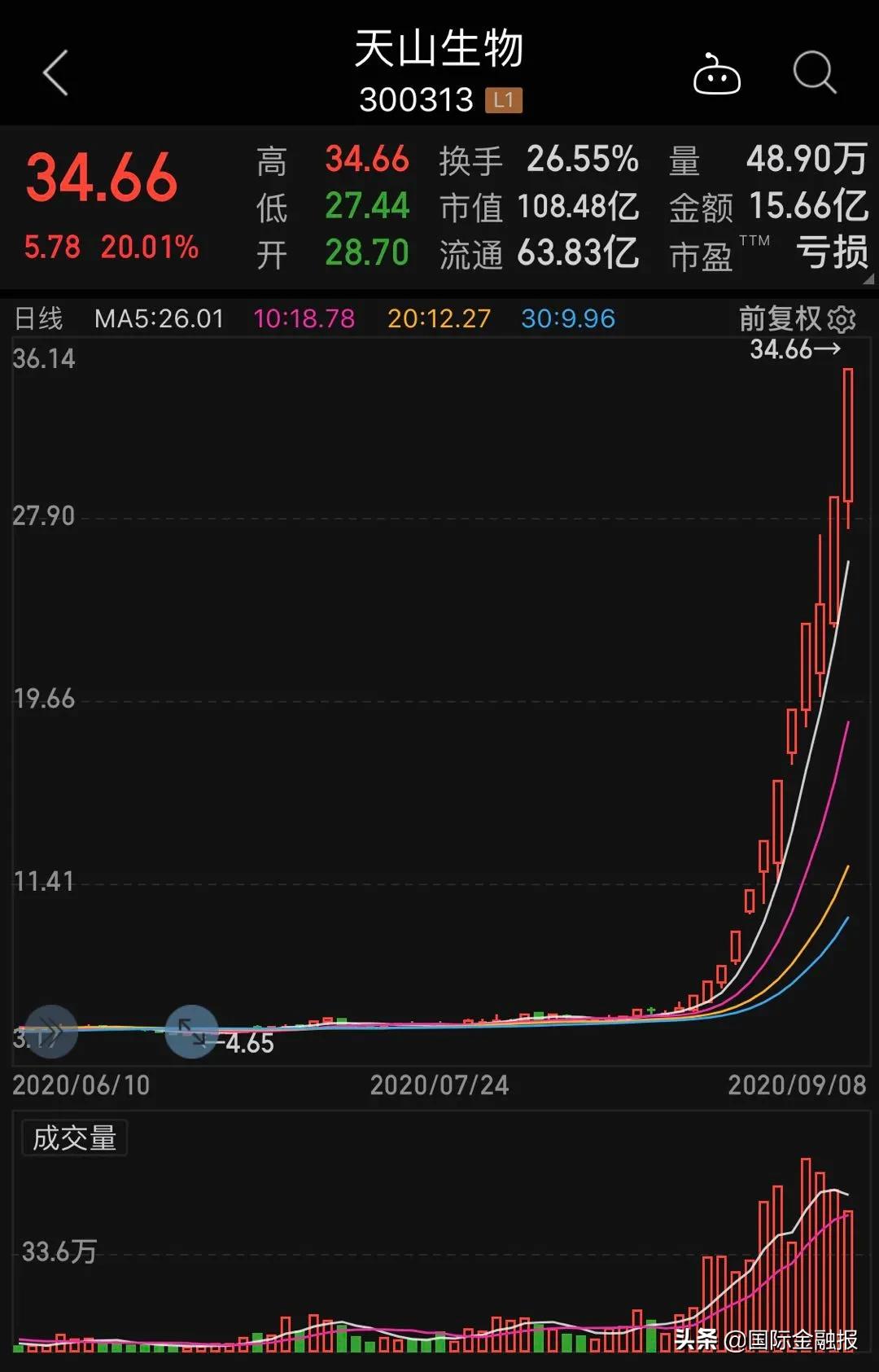Tap the L1 quote level badge
Screen dimensions: 879x1372
tap(505, 100)
